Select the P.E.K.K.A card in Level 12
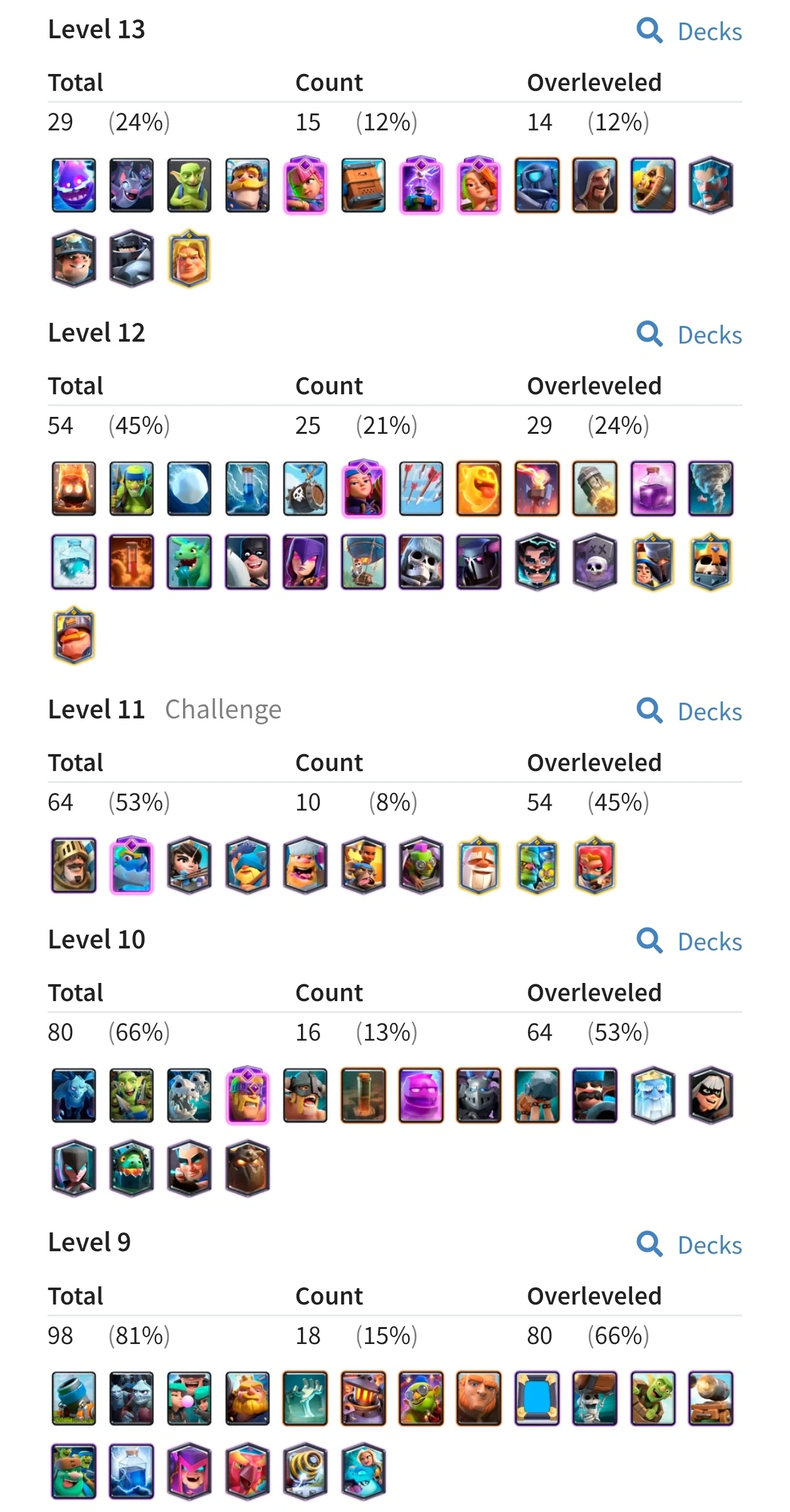Image resolution: width=790 pixels, height=1512 pixels. (479, 562)
